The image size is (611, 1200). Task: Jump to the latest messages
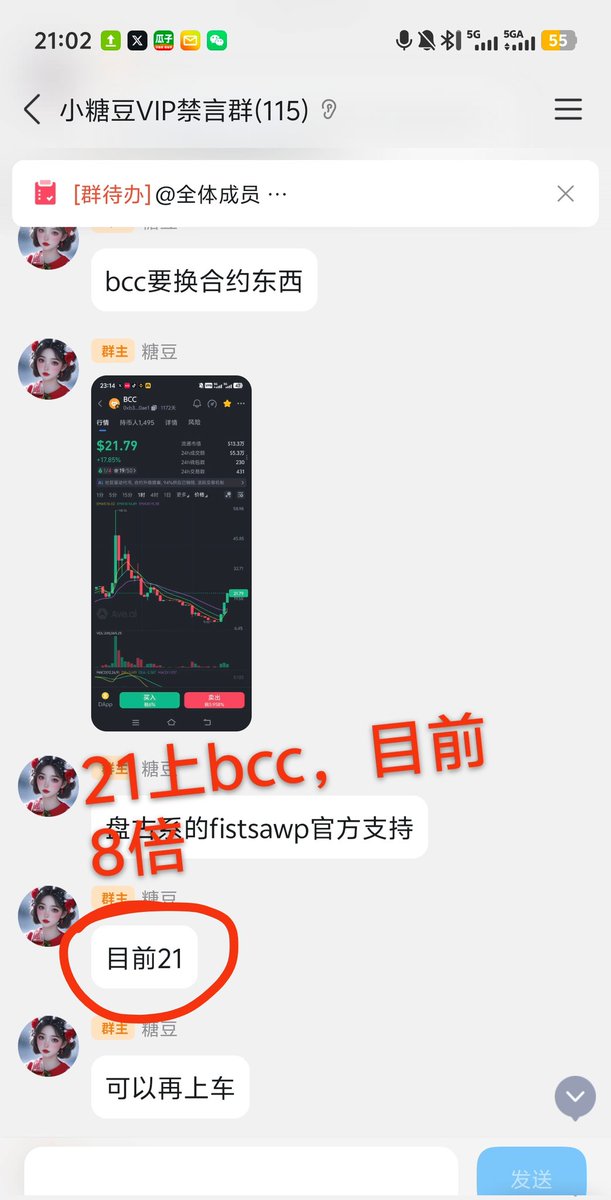[x=574, y=1097]
